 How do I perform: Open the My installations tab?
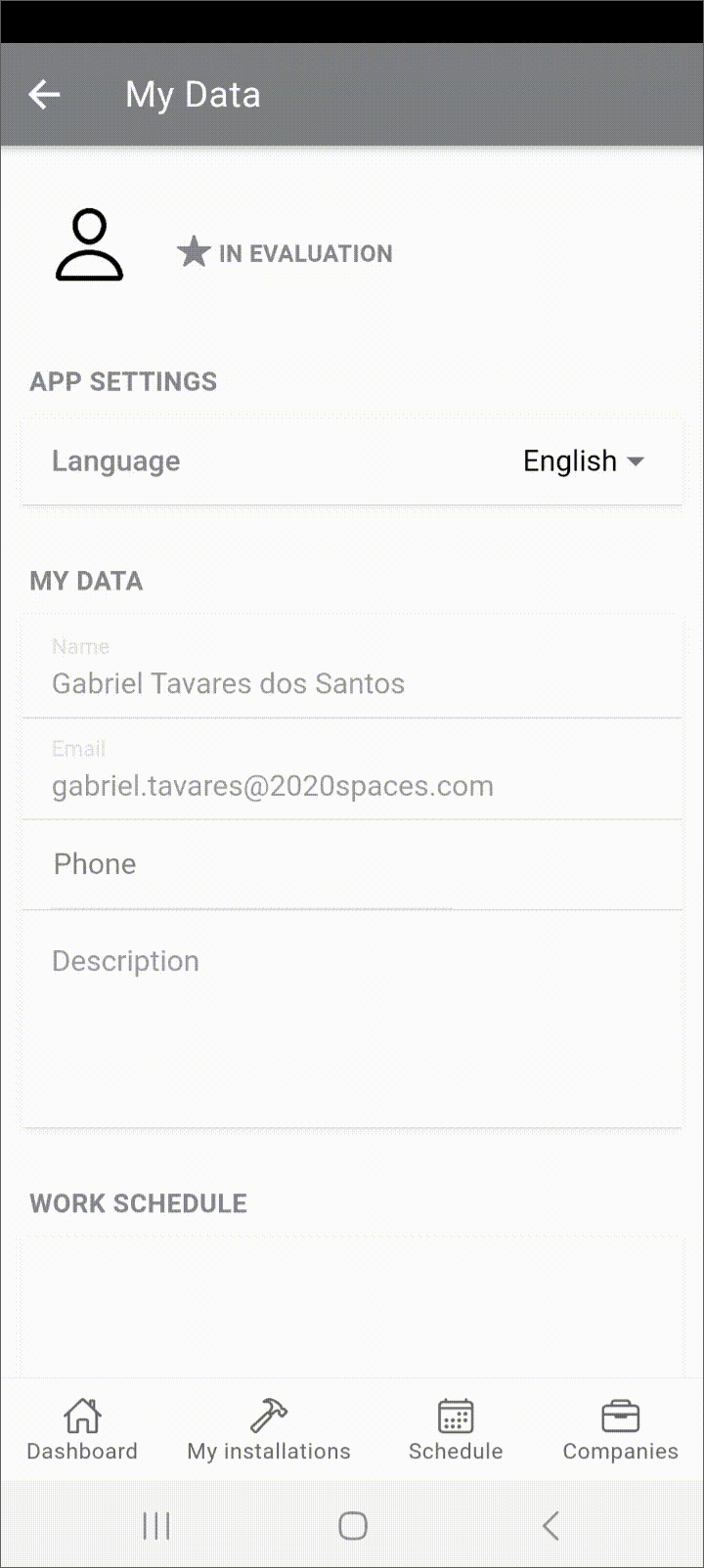click(269, 1429)
